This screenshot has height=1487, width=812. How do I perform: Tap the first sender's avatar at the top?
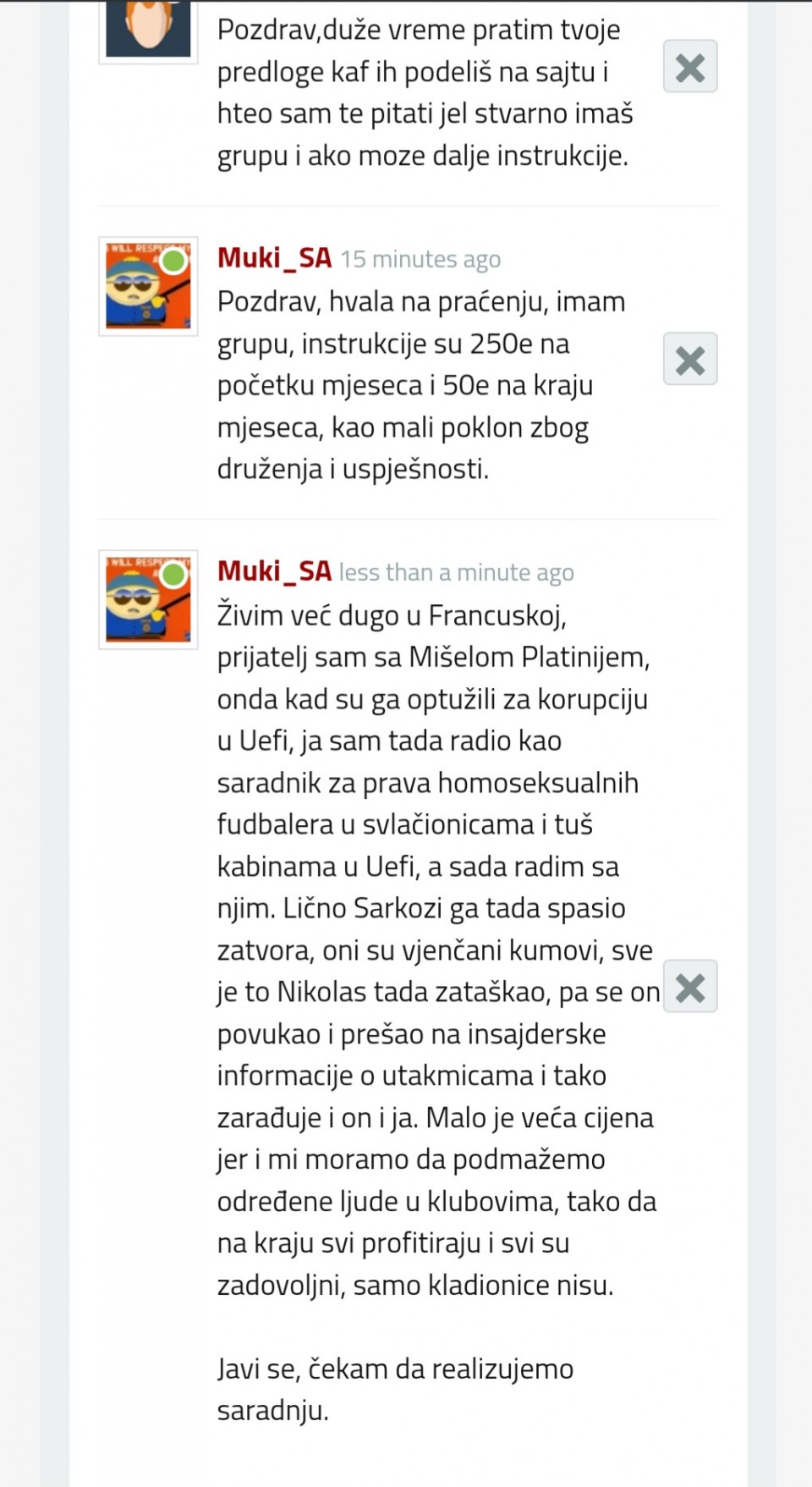(x=148, y=30)
